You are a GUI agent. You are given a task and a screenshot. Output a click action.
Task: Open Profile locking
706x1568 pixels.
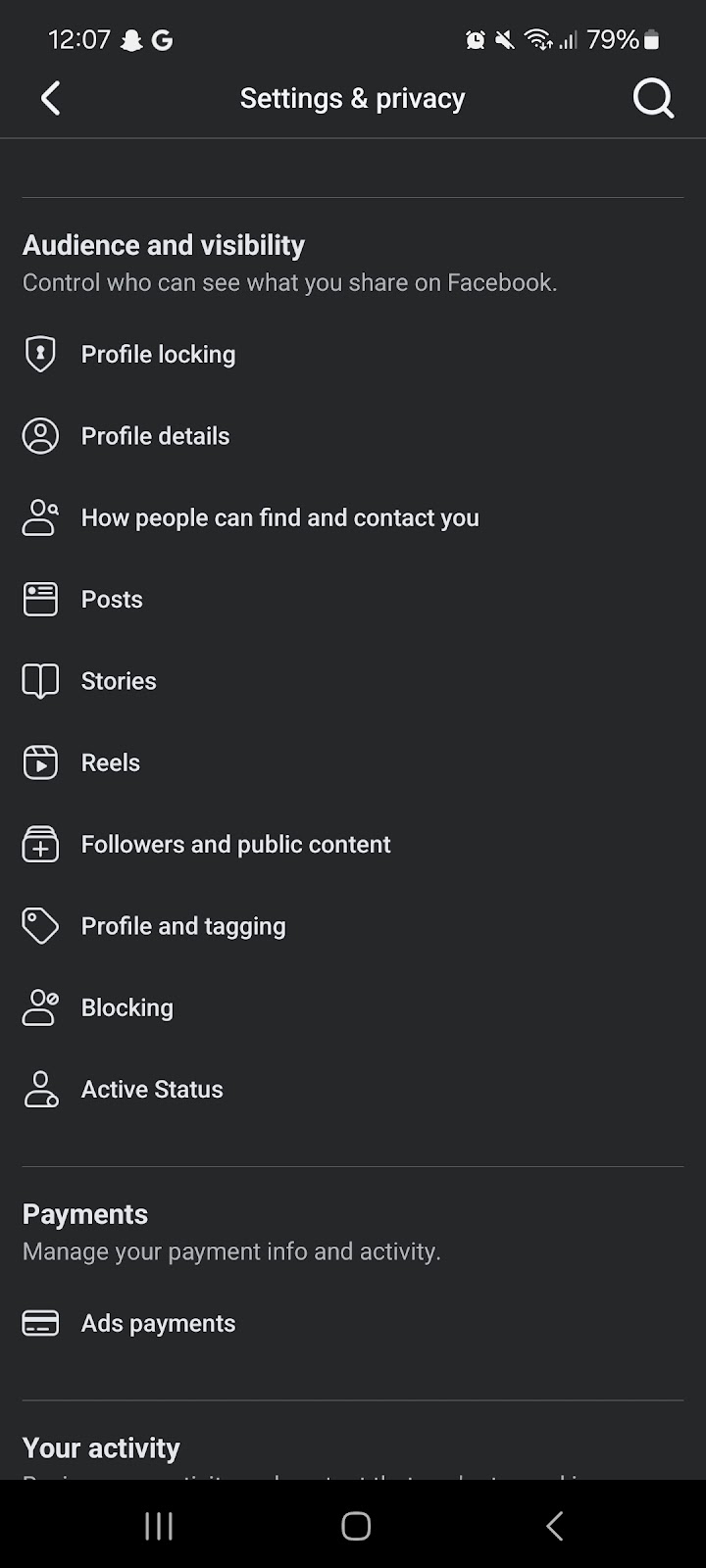click(353, 354)
